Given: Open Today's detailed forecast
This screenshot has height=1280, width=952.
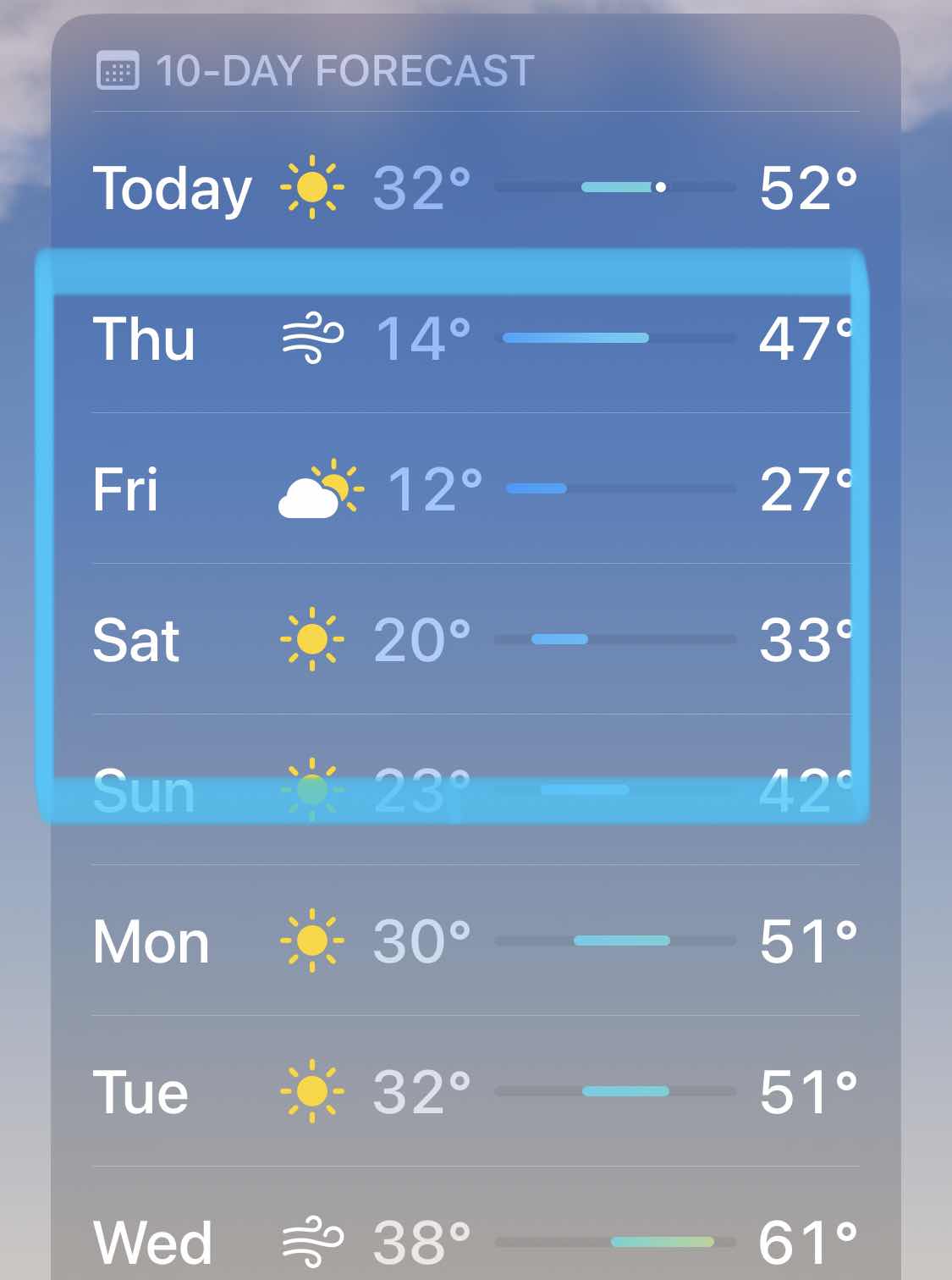Looking at the screenshot, I should click(x=474, y=187).
